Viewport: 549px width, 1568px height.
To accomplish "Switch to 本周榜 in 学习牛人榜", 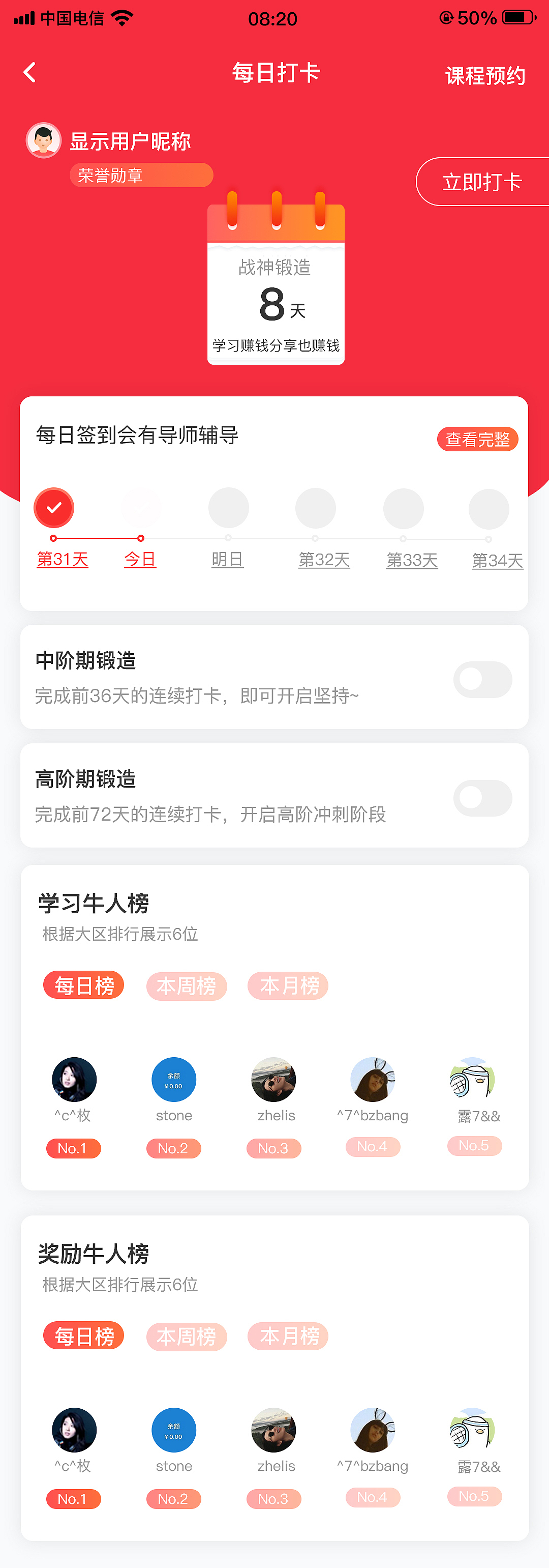I will [x=186, y=986].
